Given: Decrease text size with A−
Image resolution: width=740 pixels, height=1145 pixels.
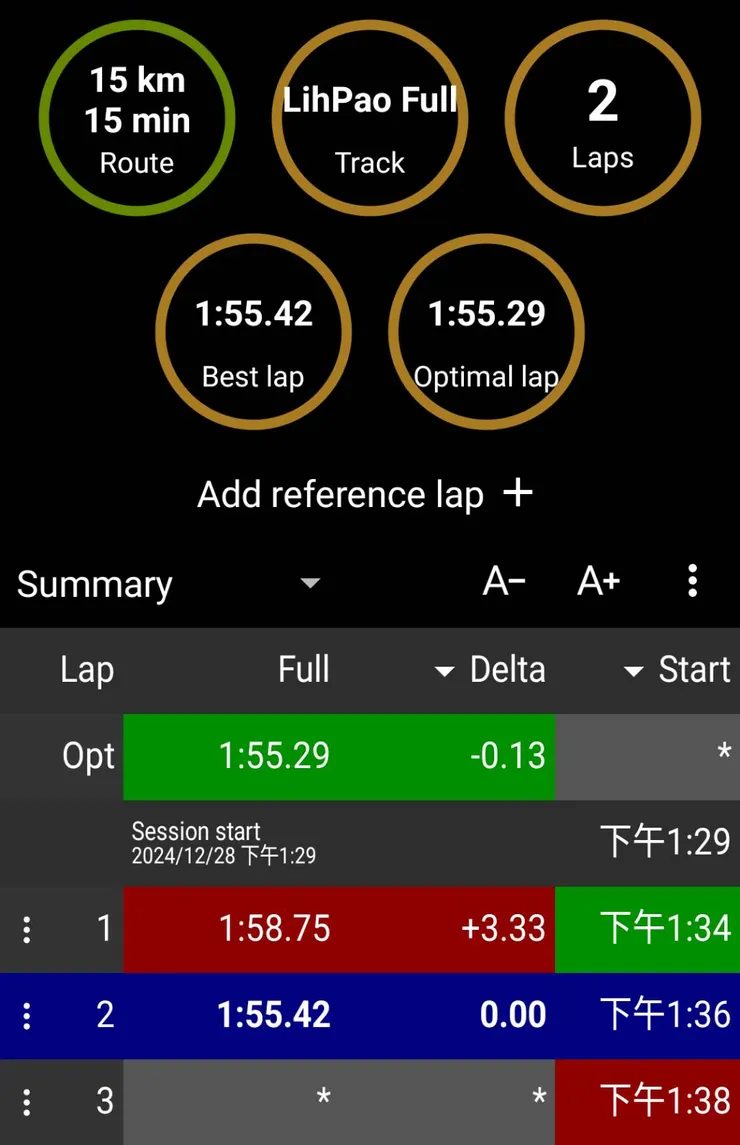Looking at the screenshot, I should click(x=504, y=581).
